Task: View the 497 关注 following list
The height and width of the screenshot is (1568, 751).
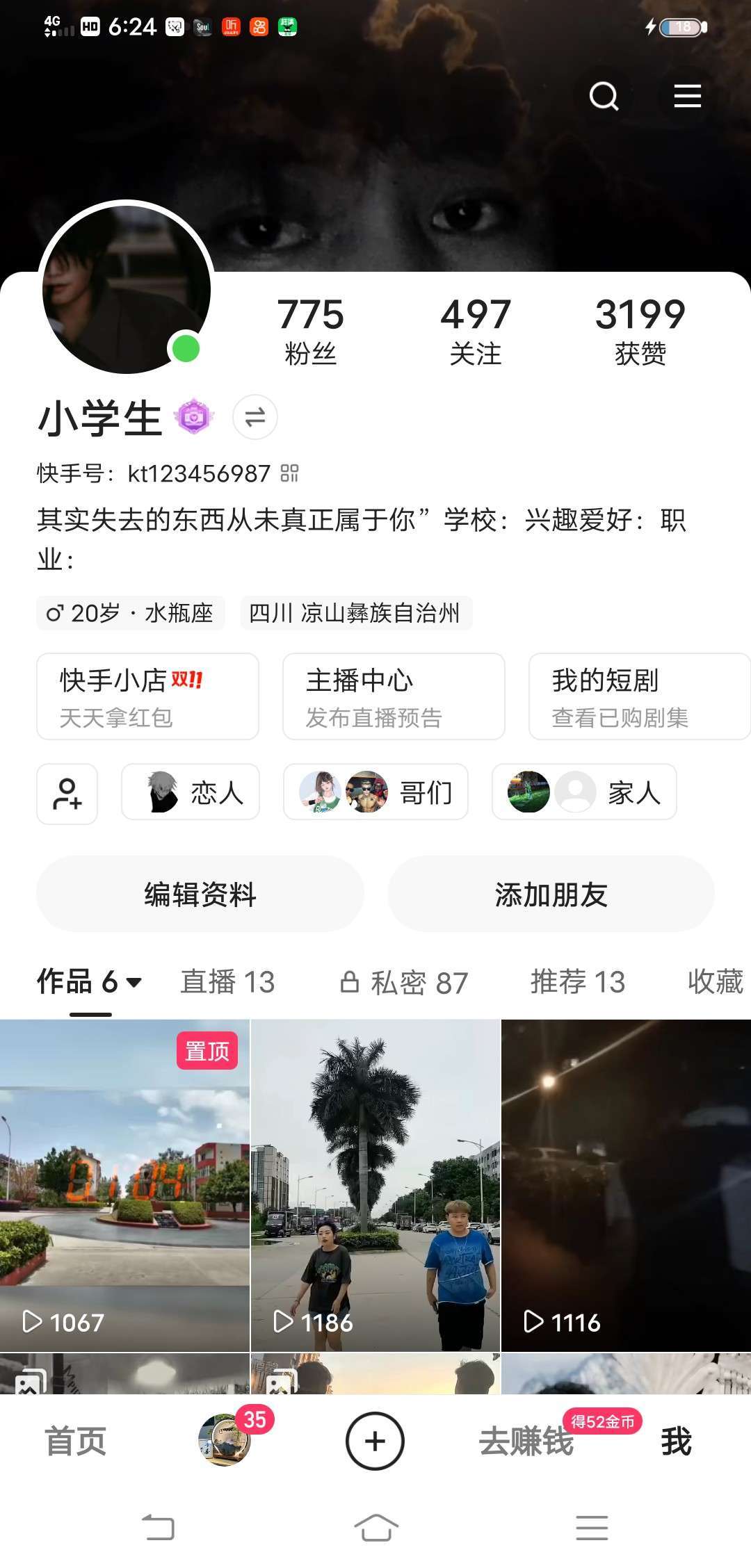Action: click(x=475, y=330)
